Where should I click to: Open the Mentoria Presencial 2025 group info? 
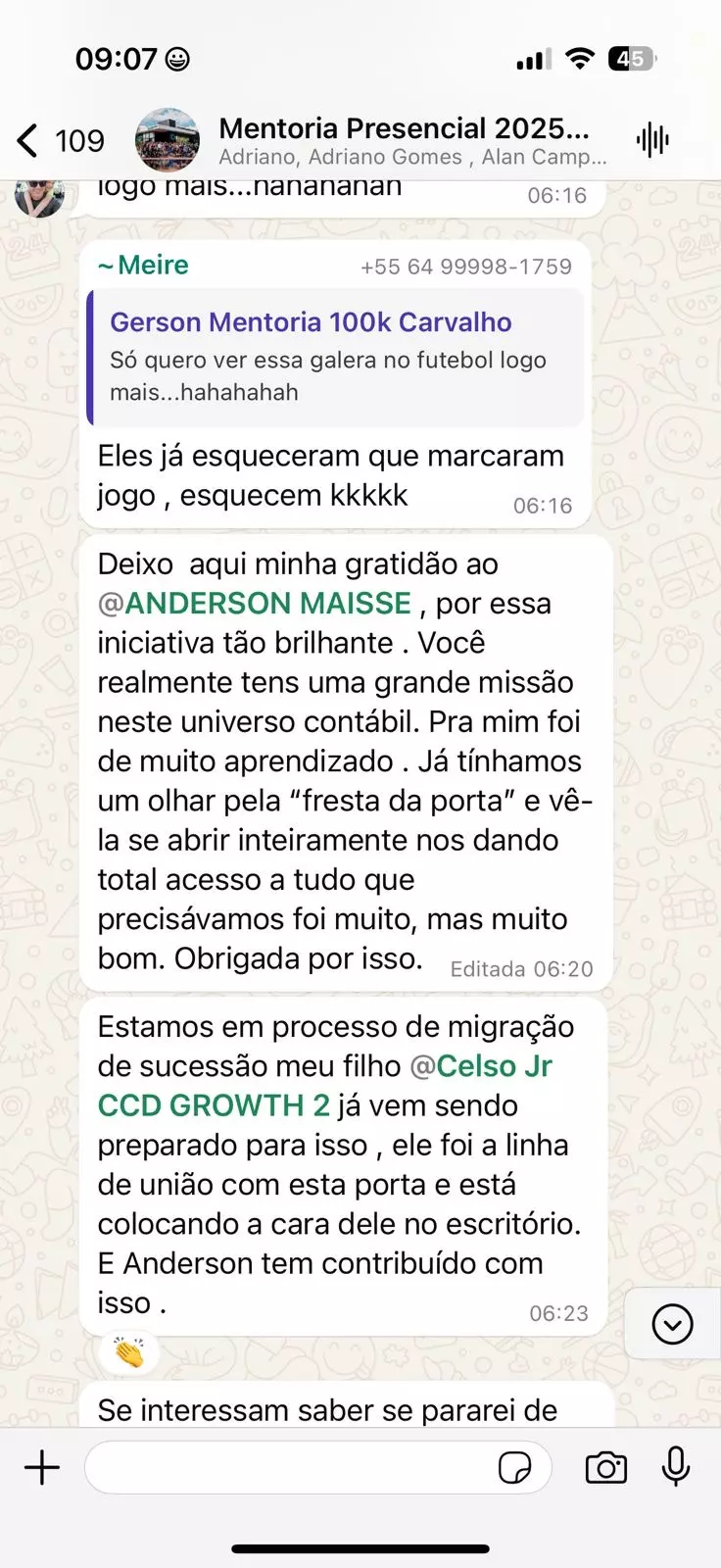[412, 141]
